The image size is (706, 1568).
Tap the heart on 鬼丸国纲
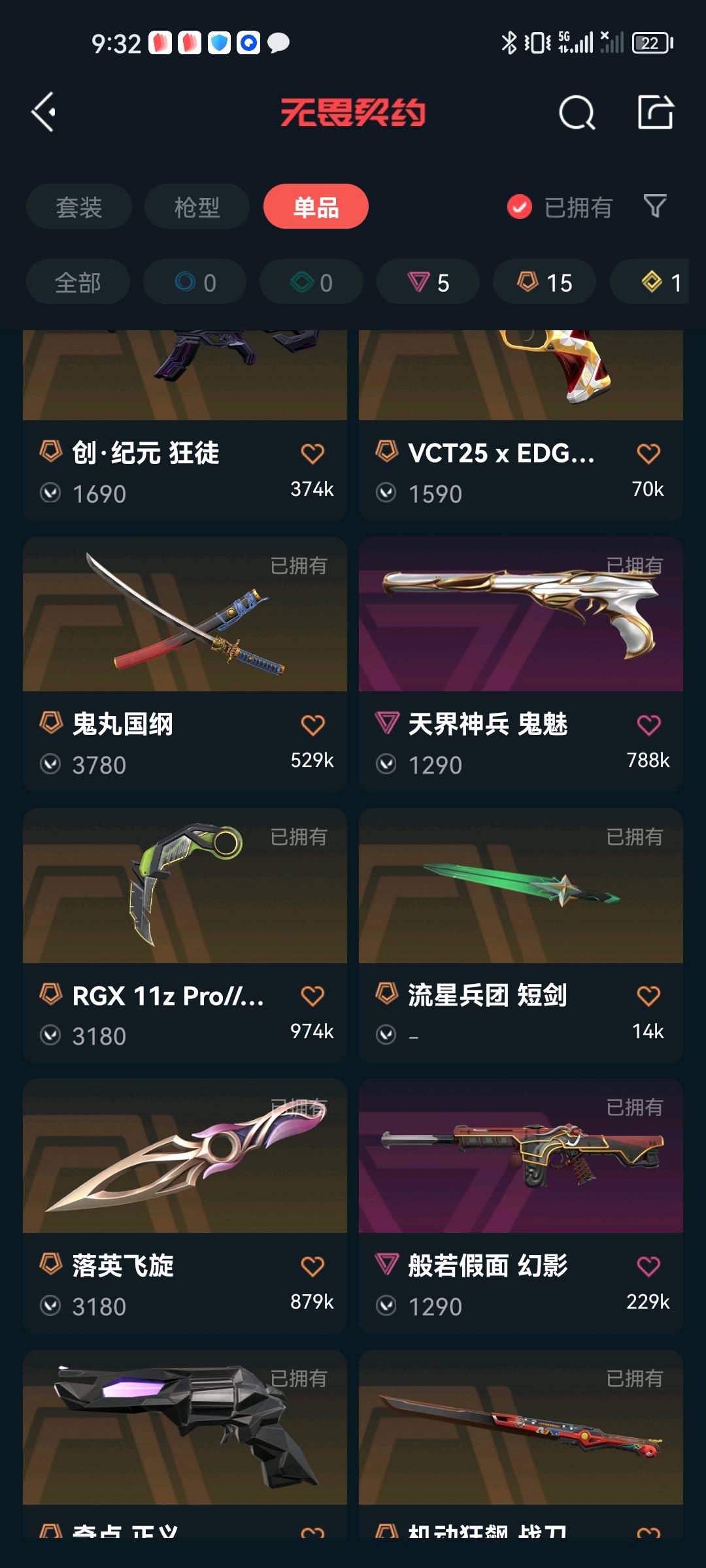(312, 725)
